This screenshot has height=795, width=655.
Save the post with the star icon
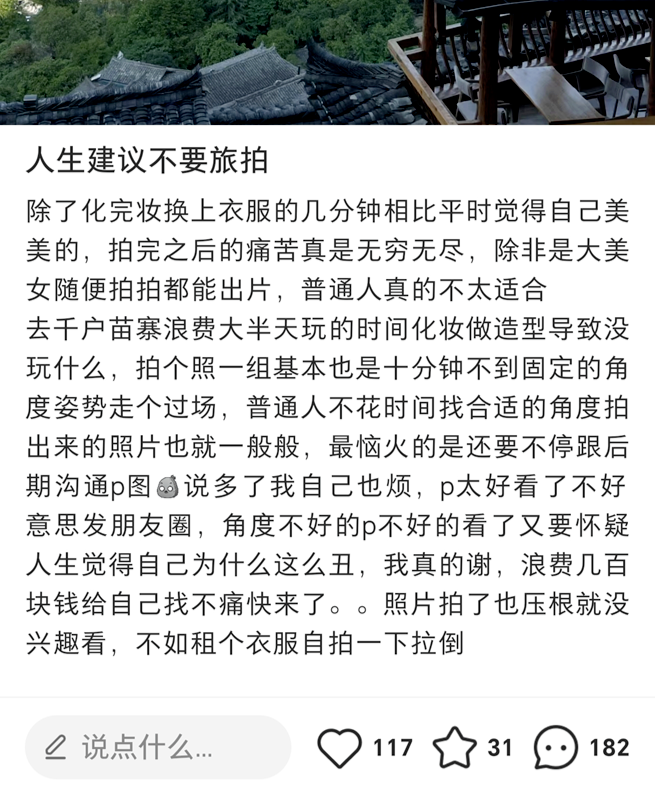tap(454, 747)
